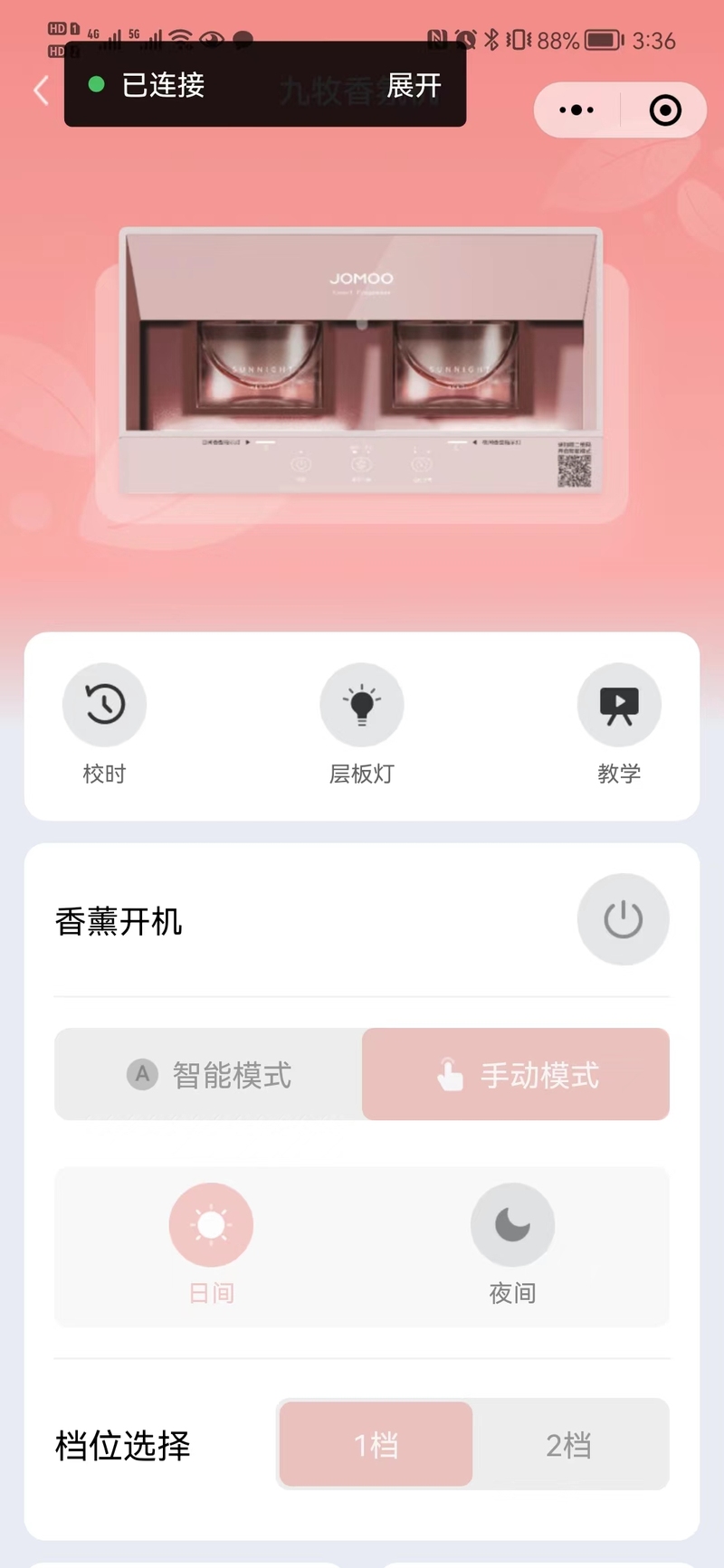The width and height of the screenshot is (724, 1568).
Task: Open 校时 time calibration
Action: click(104, 706)
